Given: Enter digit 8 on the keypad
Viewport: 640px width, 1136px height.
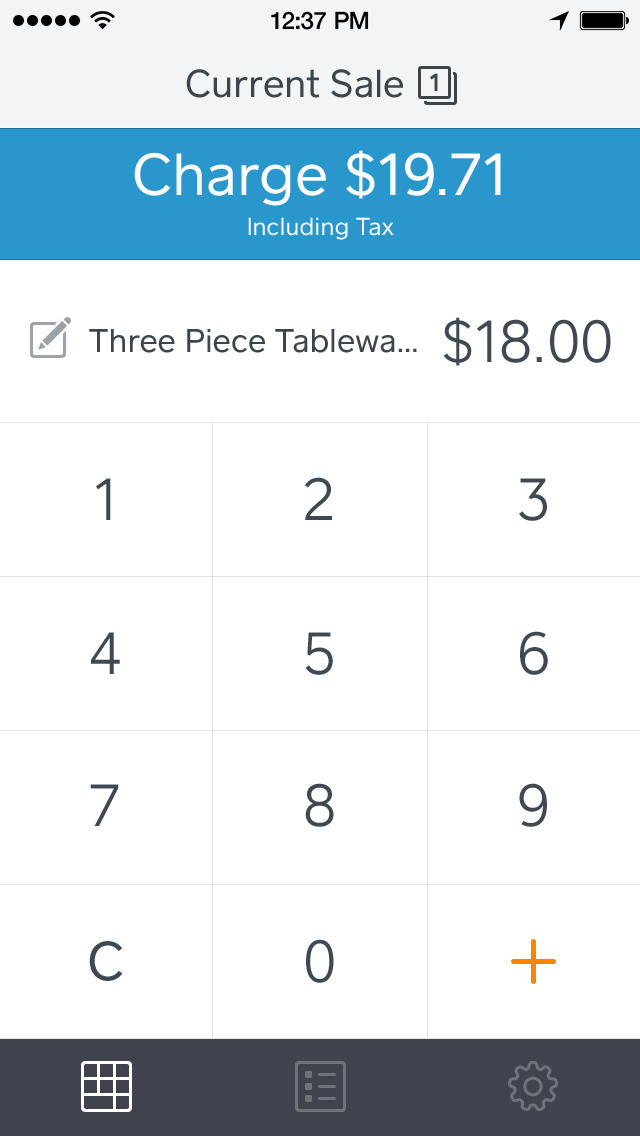Looking at the screenshot, I should tap(320, 807).
